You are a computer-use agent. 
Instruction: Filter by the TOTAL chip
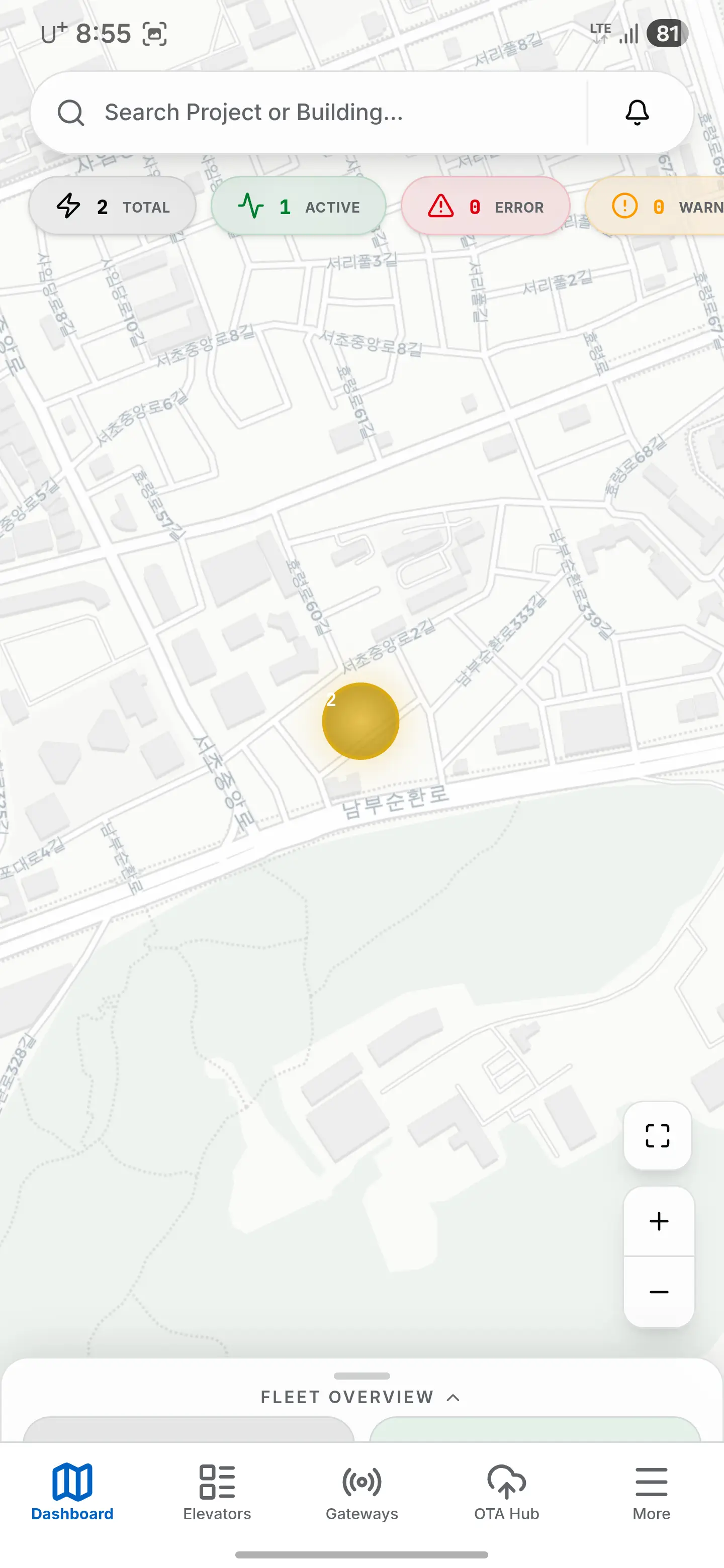pyautogui.click(x=113, y=207)
